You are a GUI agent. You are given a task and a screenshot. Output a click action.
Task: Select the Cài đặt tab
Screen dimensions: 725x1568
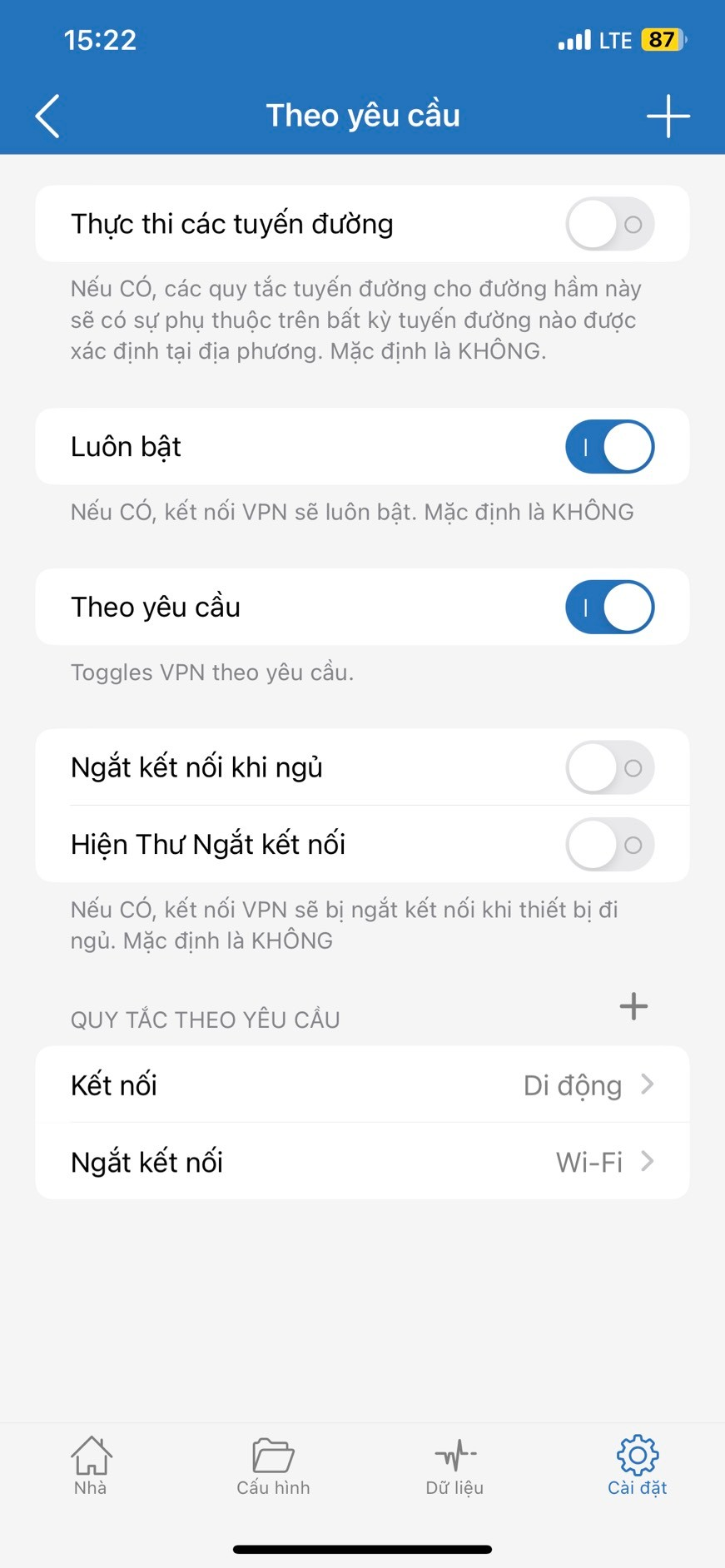coord(637,1466)
